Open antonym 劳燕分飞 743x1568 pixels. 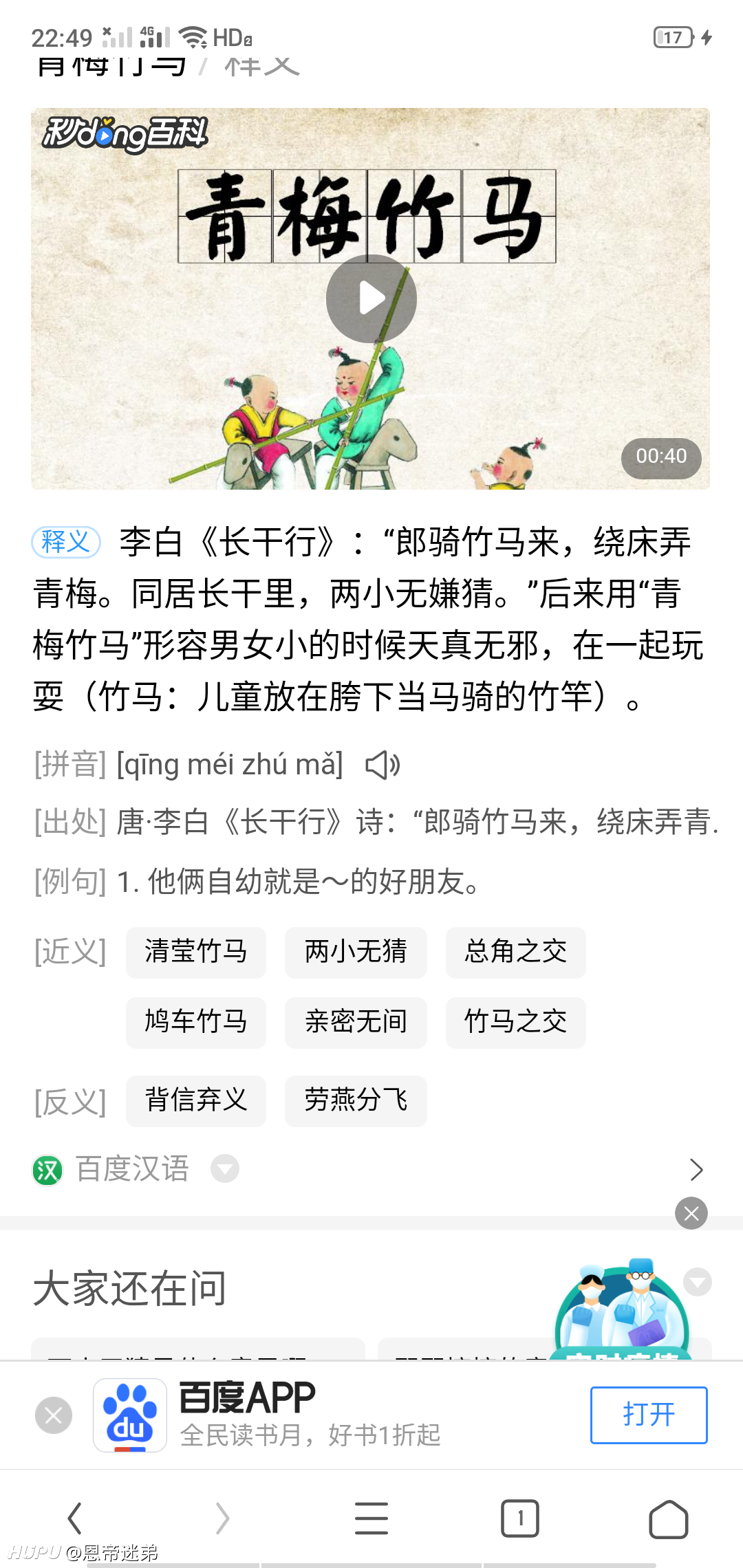tap(356, 1101)
